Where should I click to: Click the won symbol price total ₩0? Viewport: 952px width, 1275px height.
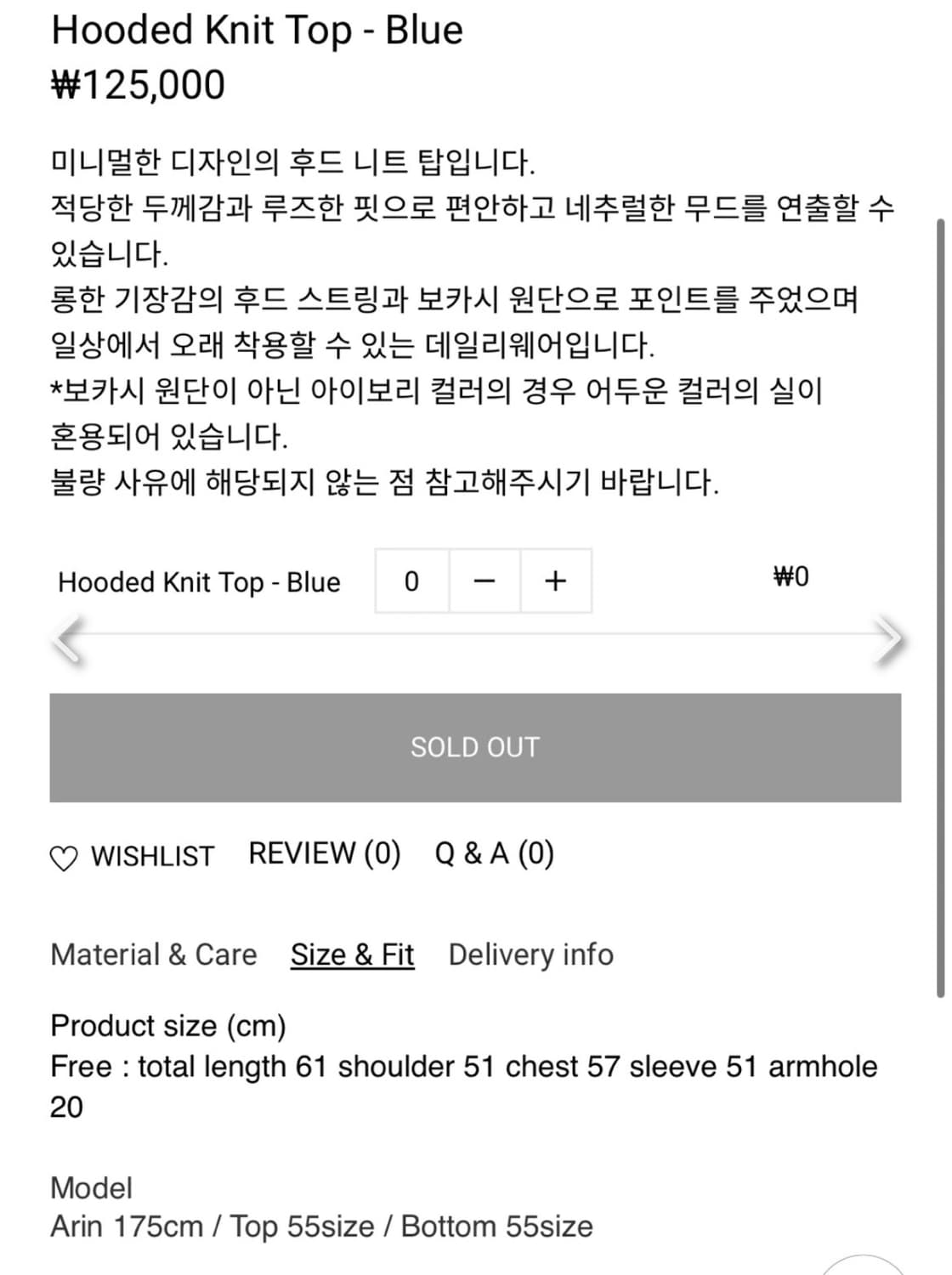[791, 576]
